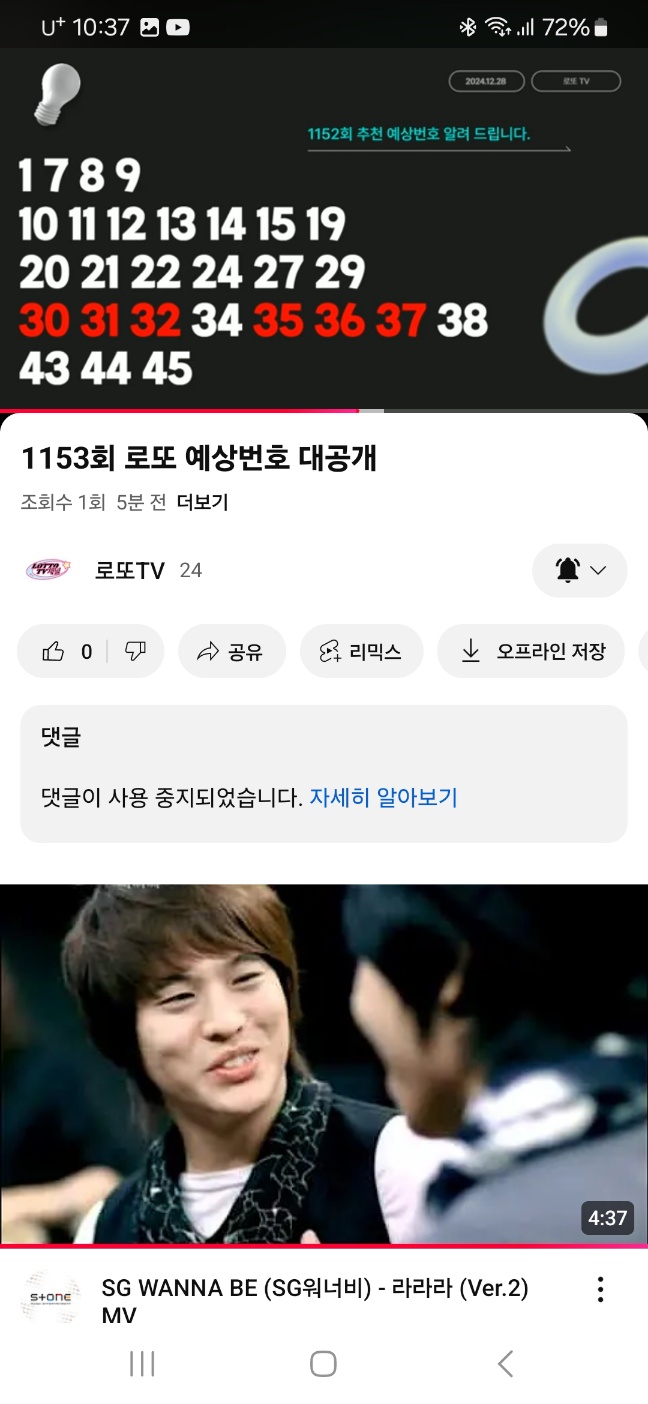Create a remix with 리믹스
The height and width of the screenshot is (1404, 648).
(361, 652)
